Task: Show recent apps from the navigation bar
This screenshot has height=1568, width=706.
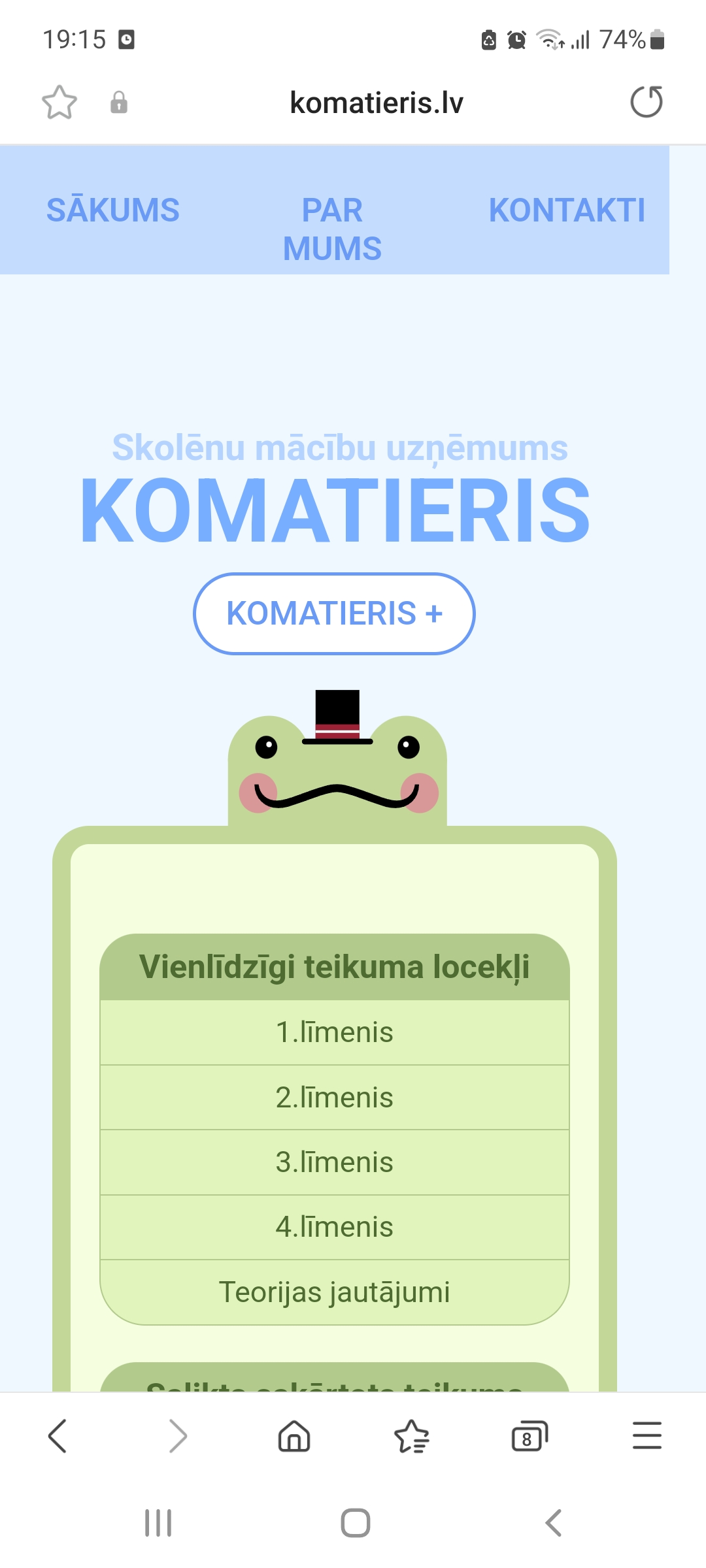Action: point(158,1523)
